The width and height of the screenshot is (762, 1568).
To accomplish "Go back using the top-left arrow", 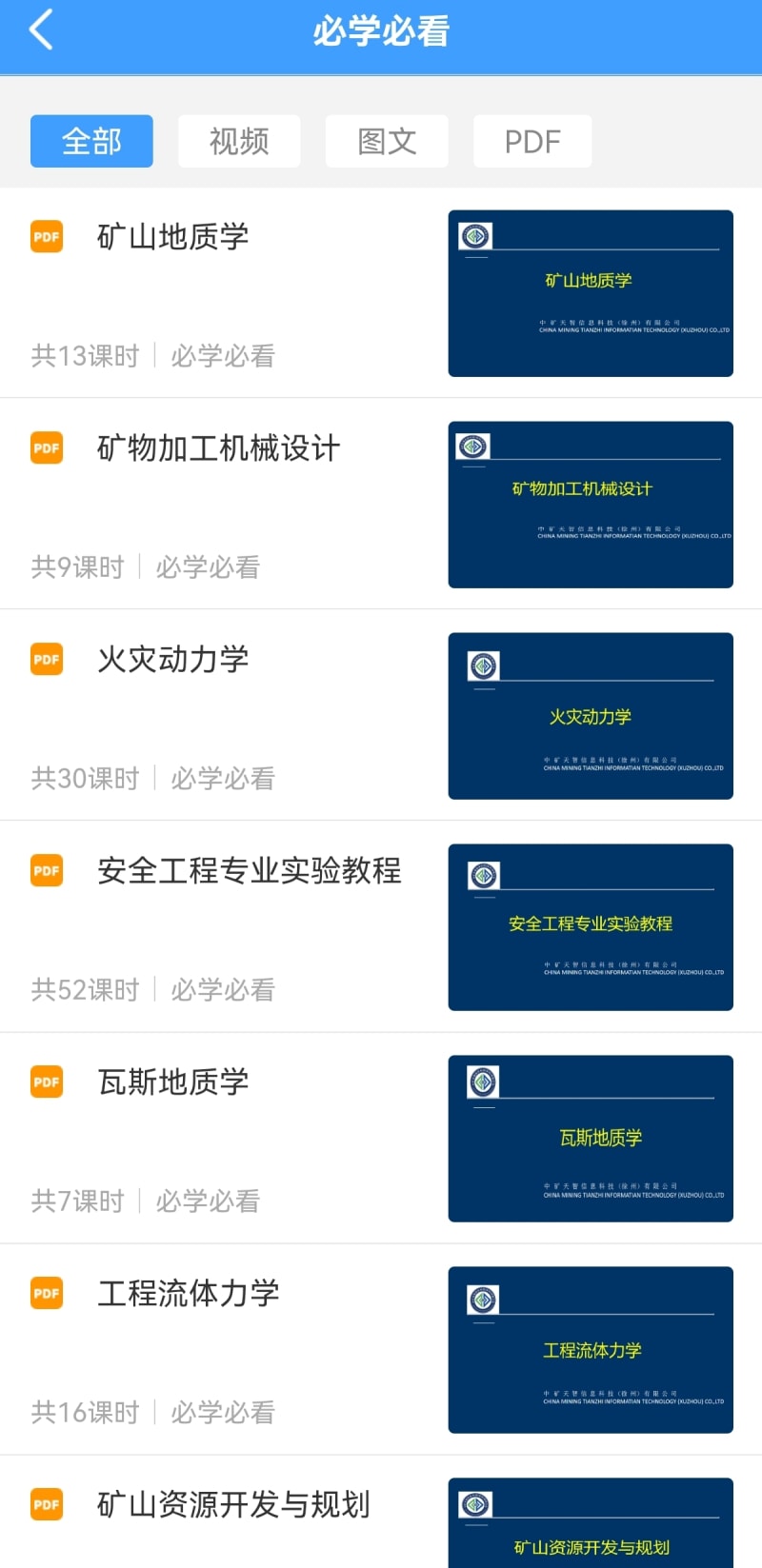I will (41, 30).
